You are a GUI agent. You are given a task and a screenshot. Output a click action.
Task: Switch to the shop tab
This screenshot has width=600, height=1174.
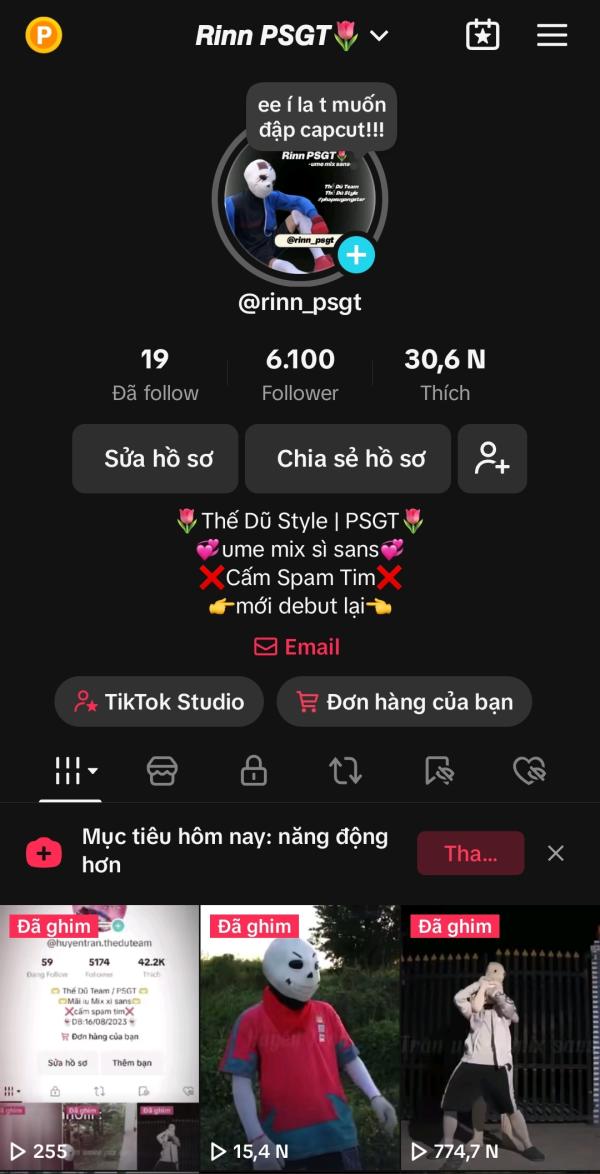162,771
